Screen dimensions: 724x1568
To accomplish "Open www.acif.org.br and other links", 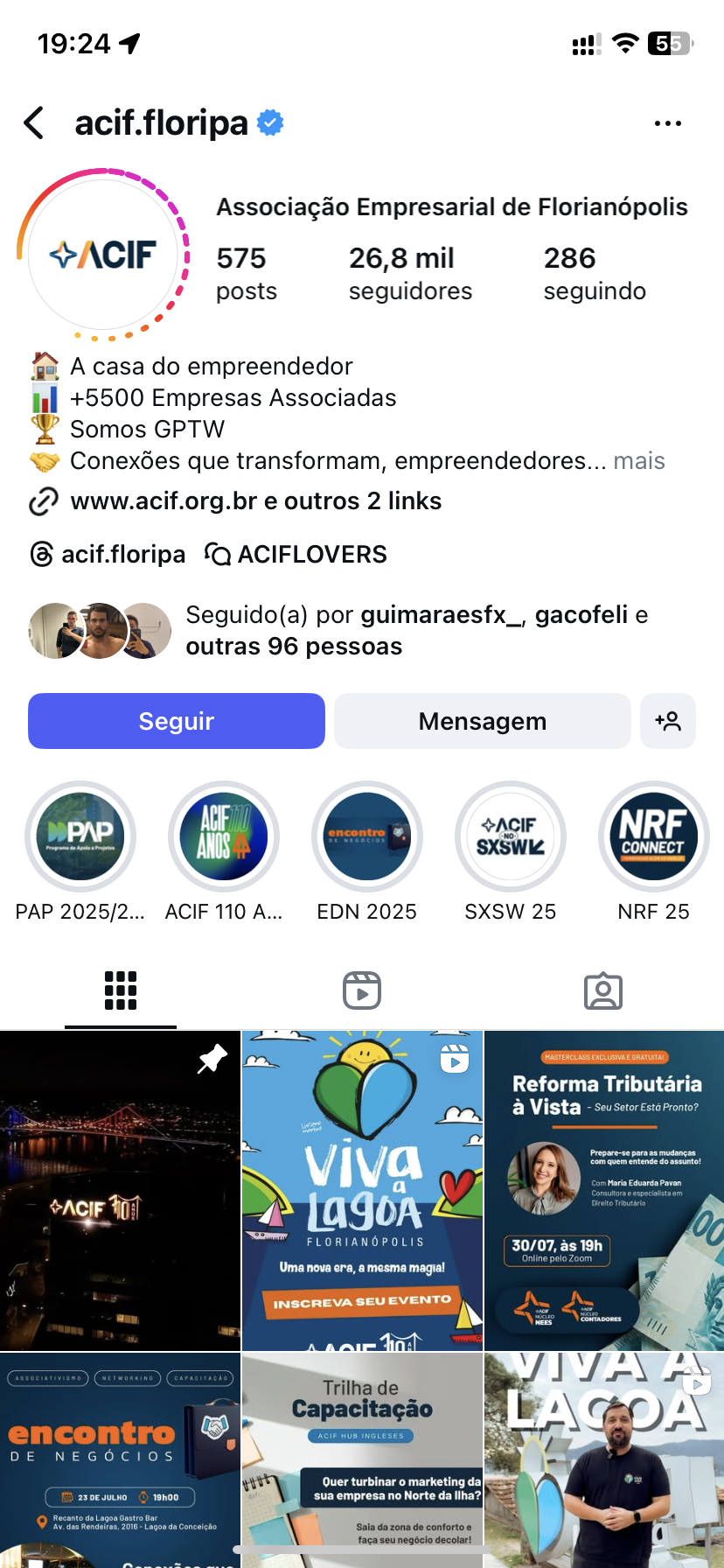I will pos(255,501).
